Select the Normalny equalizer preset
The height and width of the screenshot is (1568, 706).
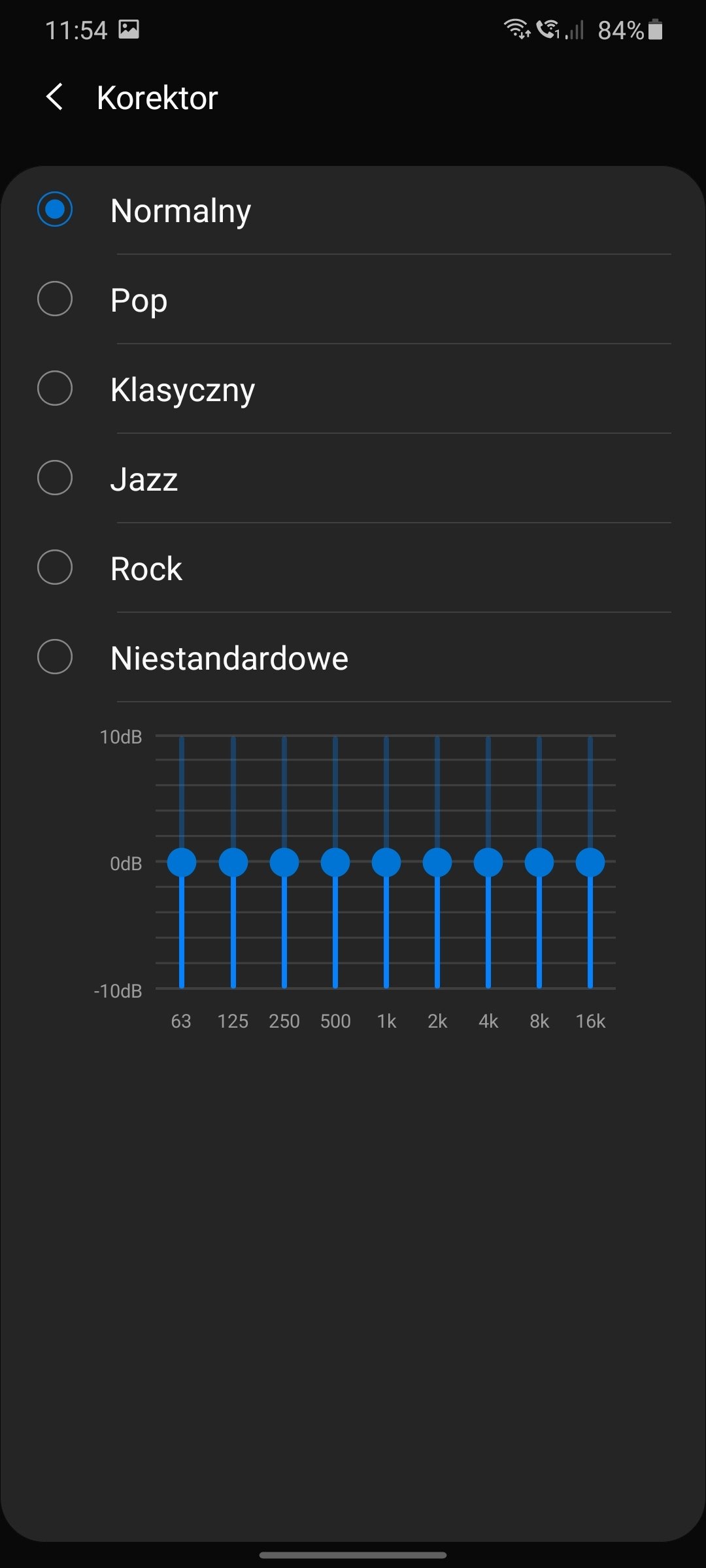(353, 210)
